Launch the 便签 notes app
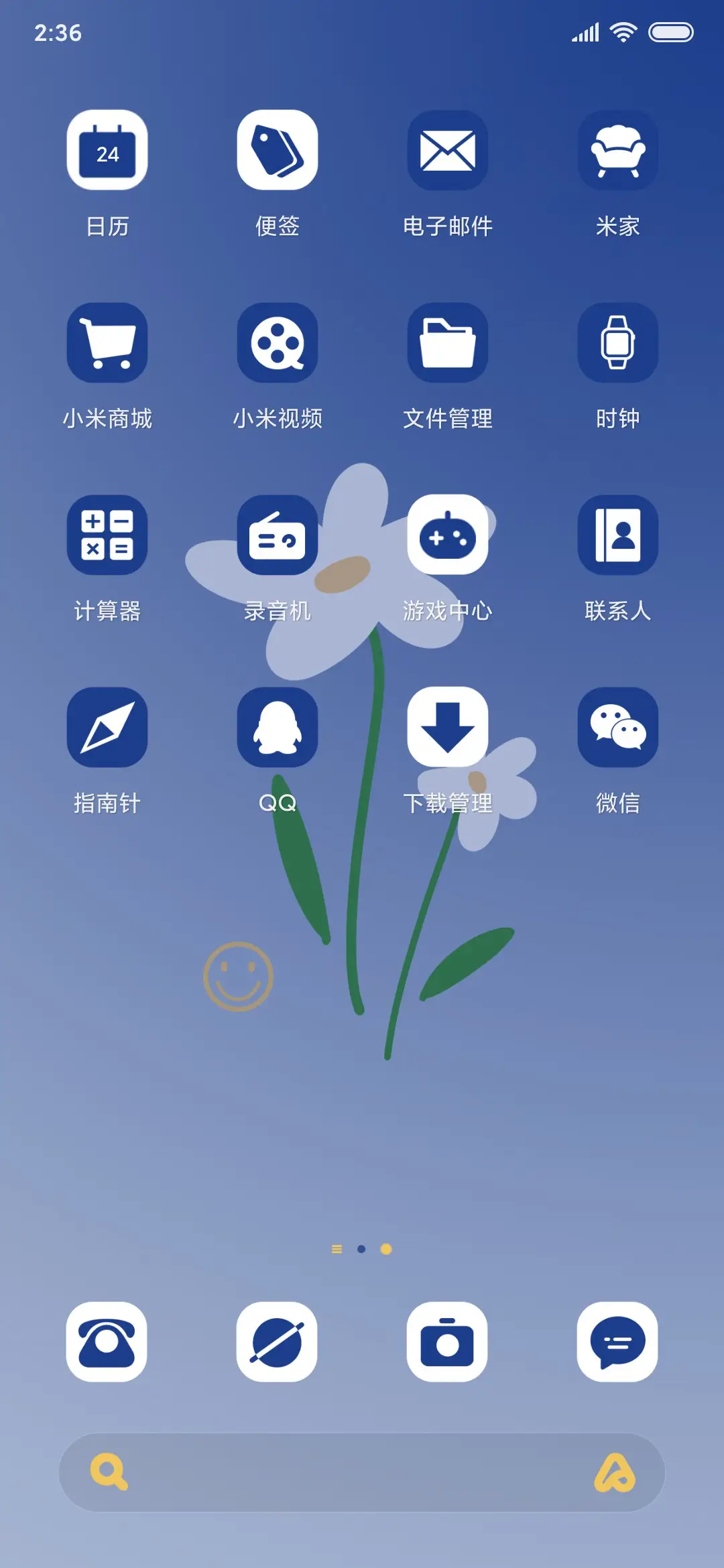The width and height of the screenshot is (724, 1568). (278, 150)
